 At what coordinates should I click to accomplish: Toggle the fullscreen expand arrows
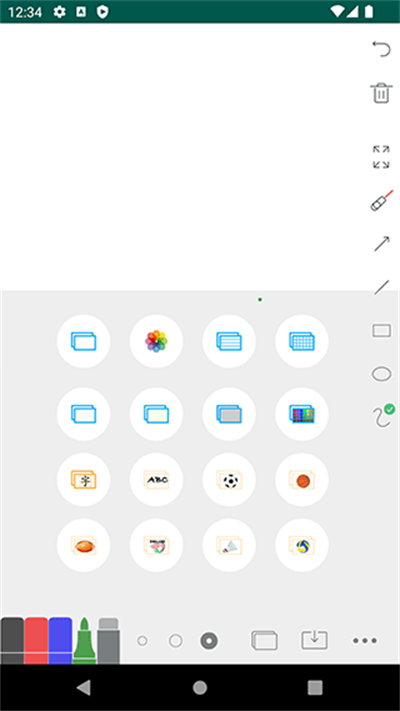381,157
